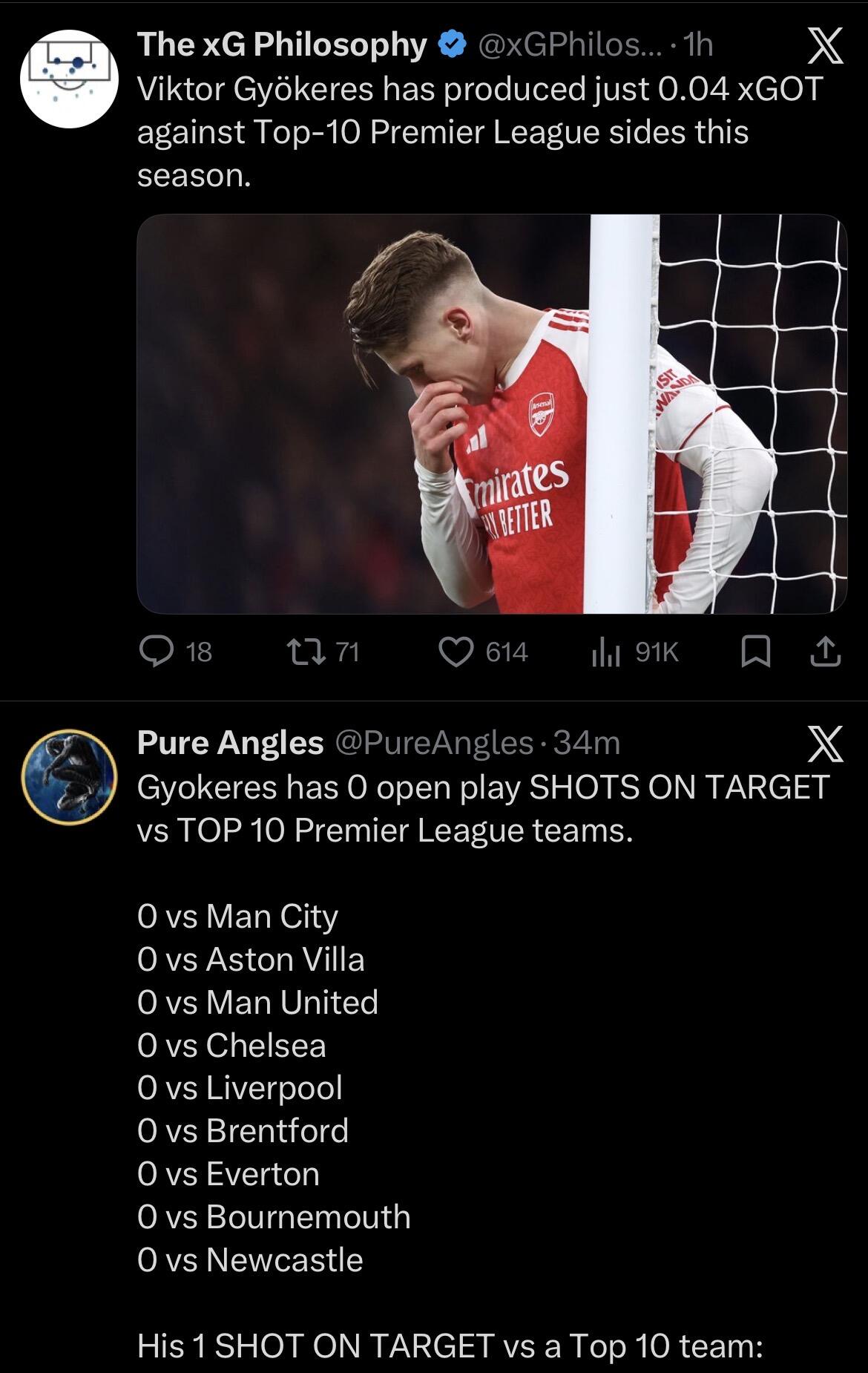Tap X logo on The xG Philosophy tweet
The height and width of the screenshot is (1373, 868).
(x=824, y=46)
